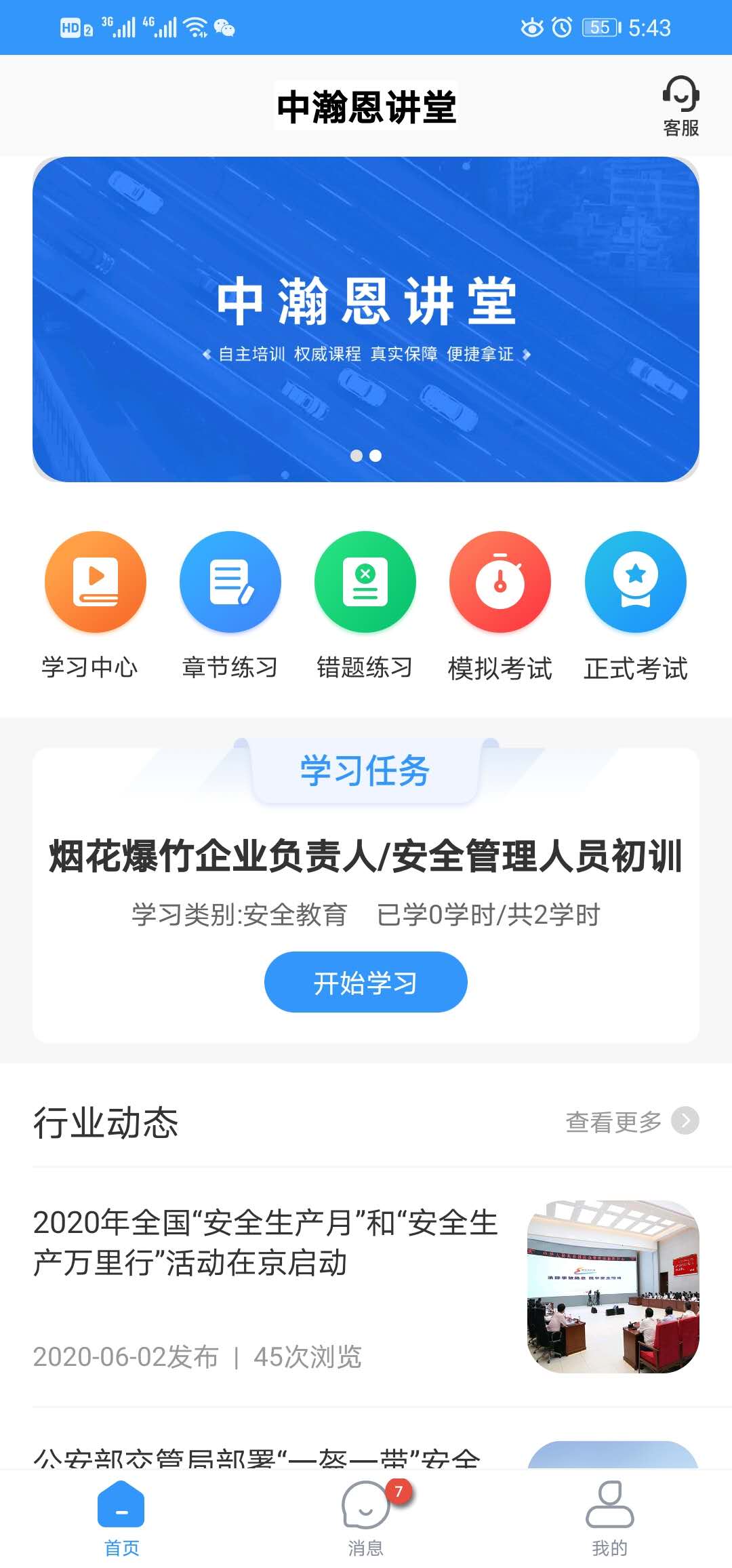Select the 首页 home tab
Image resolution: width=732 pixels, height=1568 pixels.
click(x=121, y=1518)
